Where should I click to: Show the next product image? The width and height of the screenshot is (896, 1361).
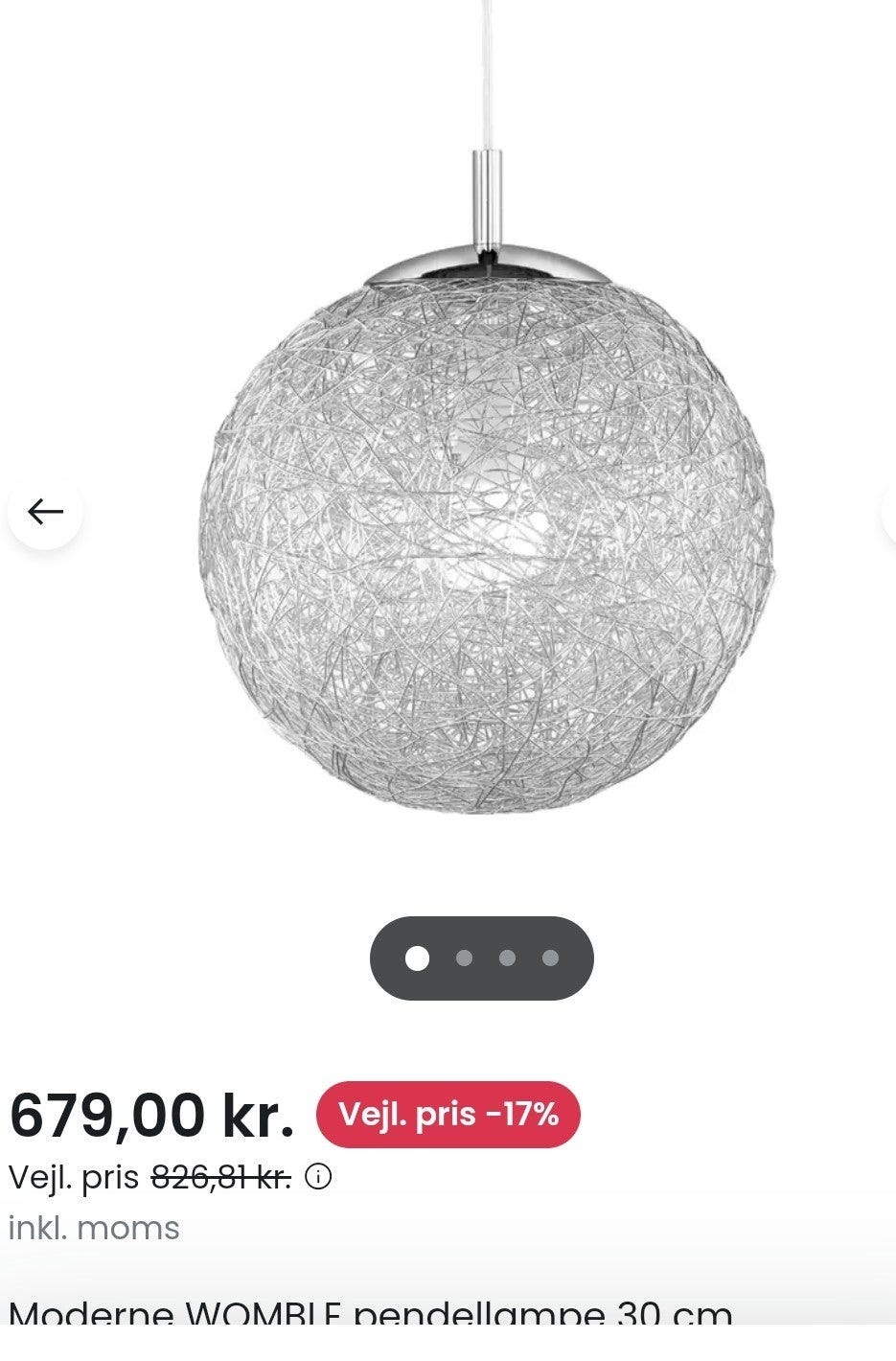click(889, 512)
